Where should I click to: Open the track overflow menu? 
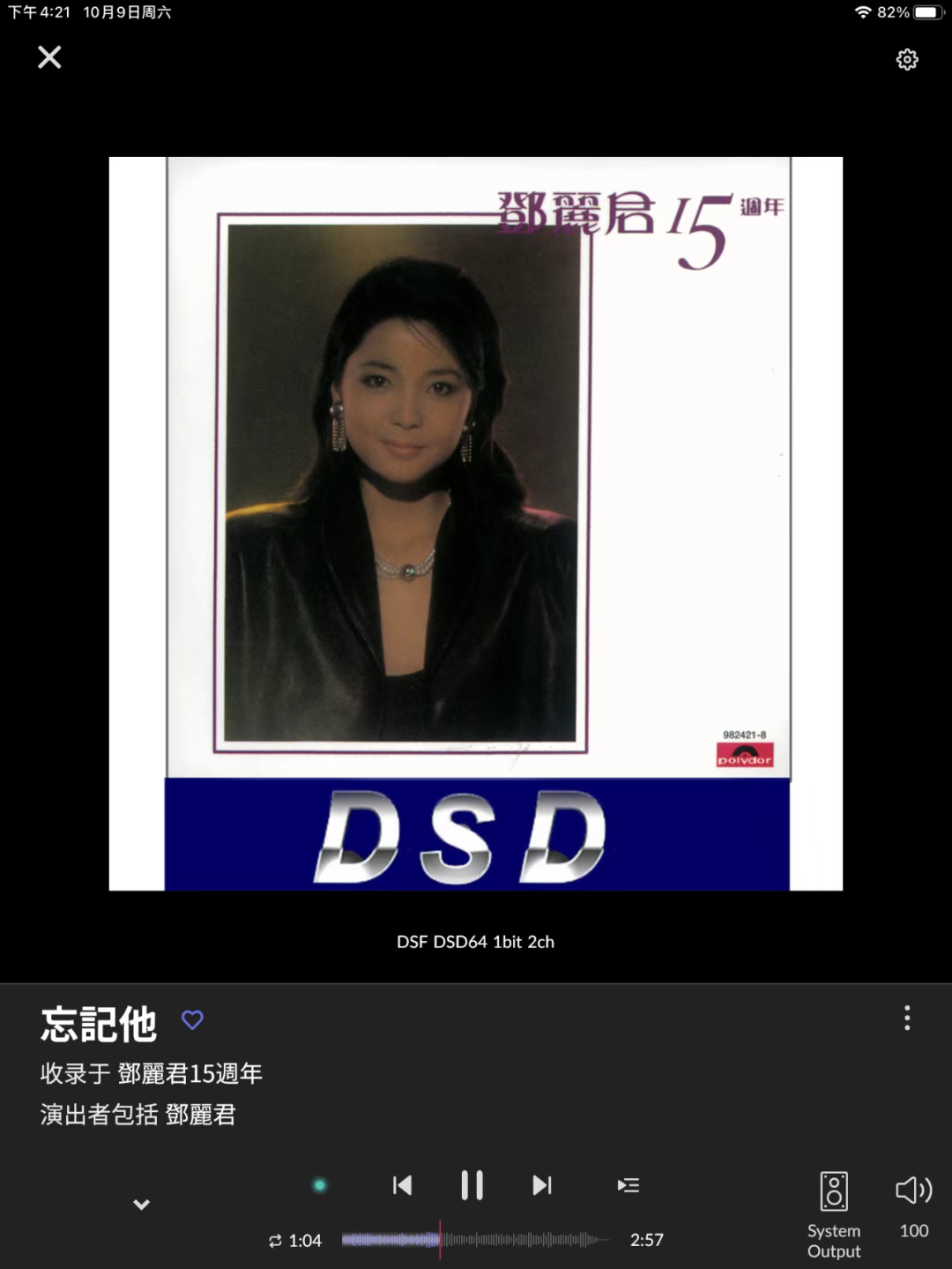click(x=906, y=1019)
